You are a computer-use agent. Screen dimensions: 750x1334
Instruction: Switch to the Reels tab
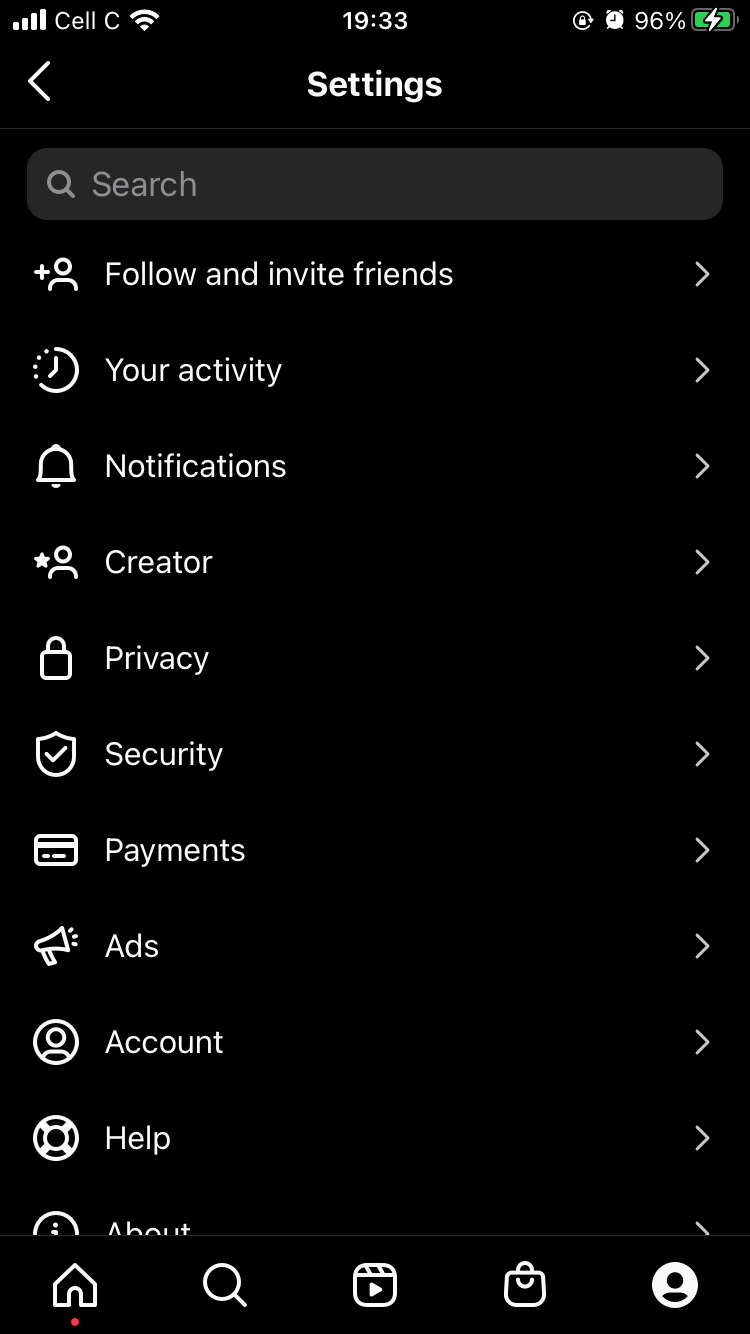(x=375, y=1285)
